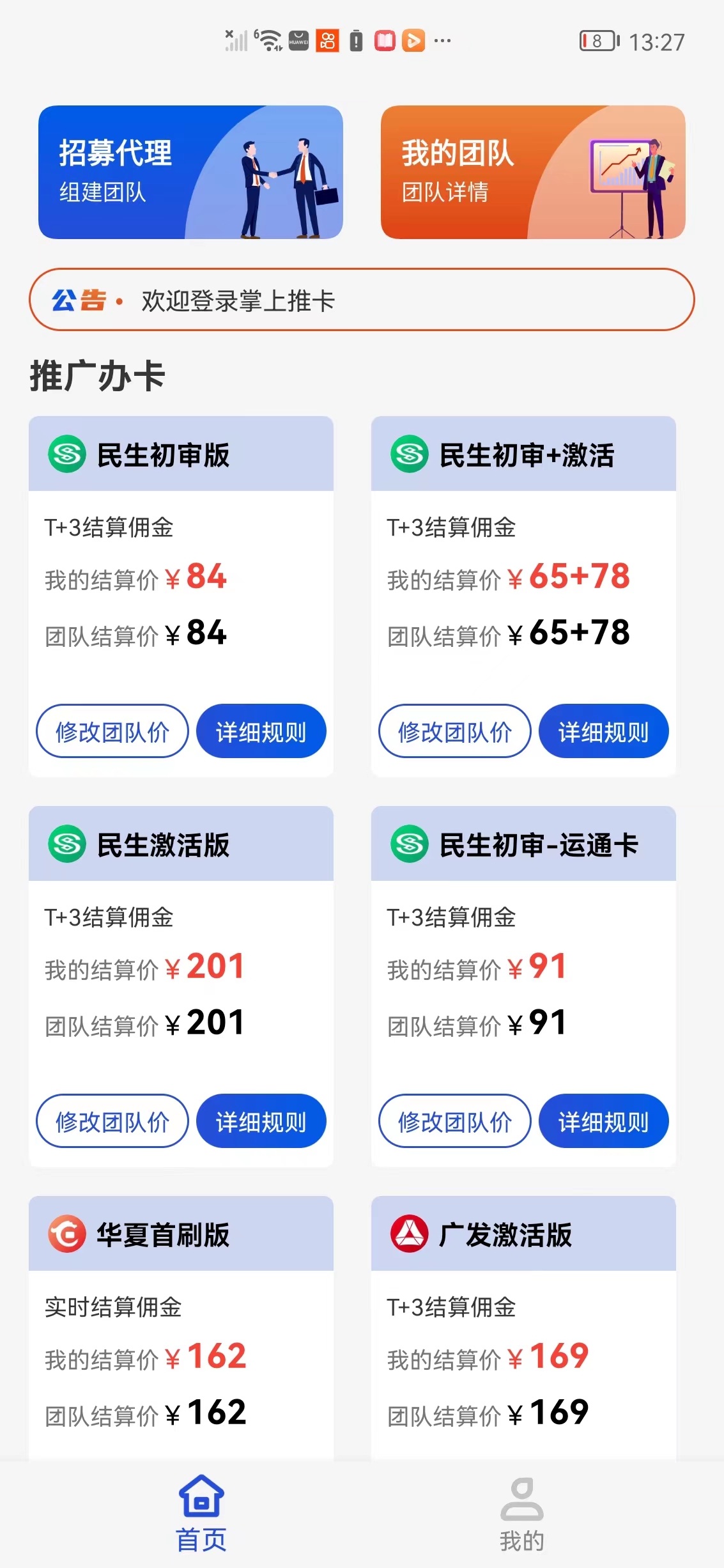This screenshot has width=724, height=1568.
Task: Tap the Minsheng bank logo on 民生初审版 card
Action: tap(68, 454)
